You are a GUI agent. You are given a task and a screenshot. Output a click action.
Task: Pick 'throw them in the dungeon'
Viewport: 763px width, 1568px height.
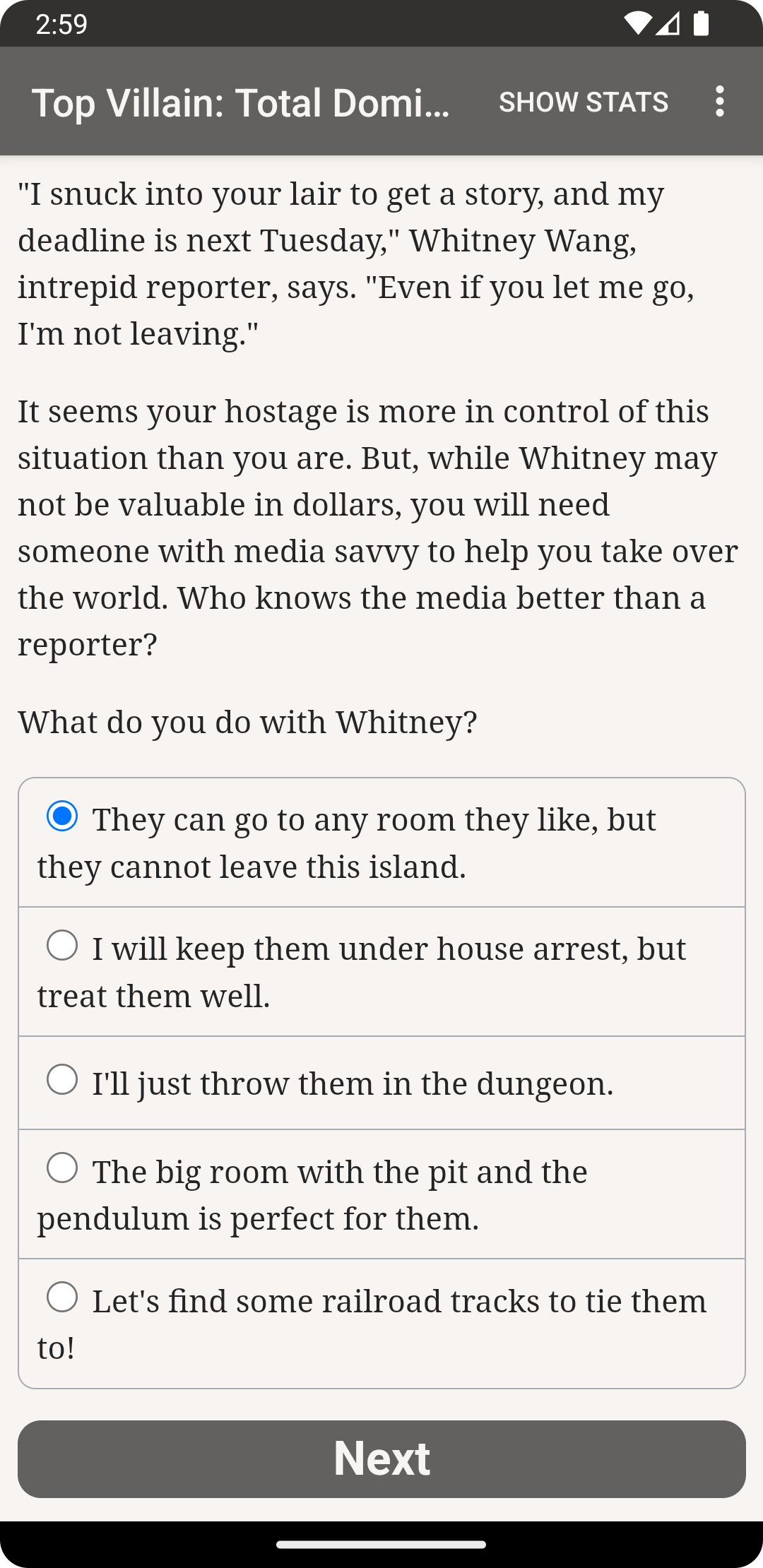[x=62, y=1081]
